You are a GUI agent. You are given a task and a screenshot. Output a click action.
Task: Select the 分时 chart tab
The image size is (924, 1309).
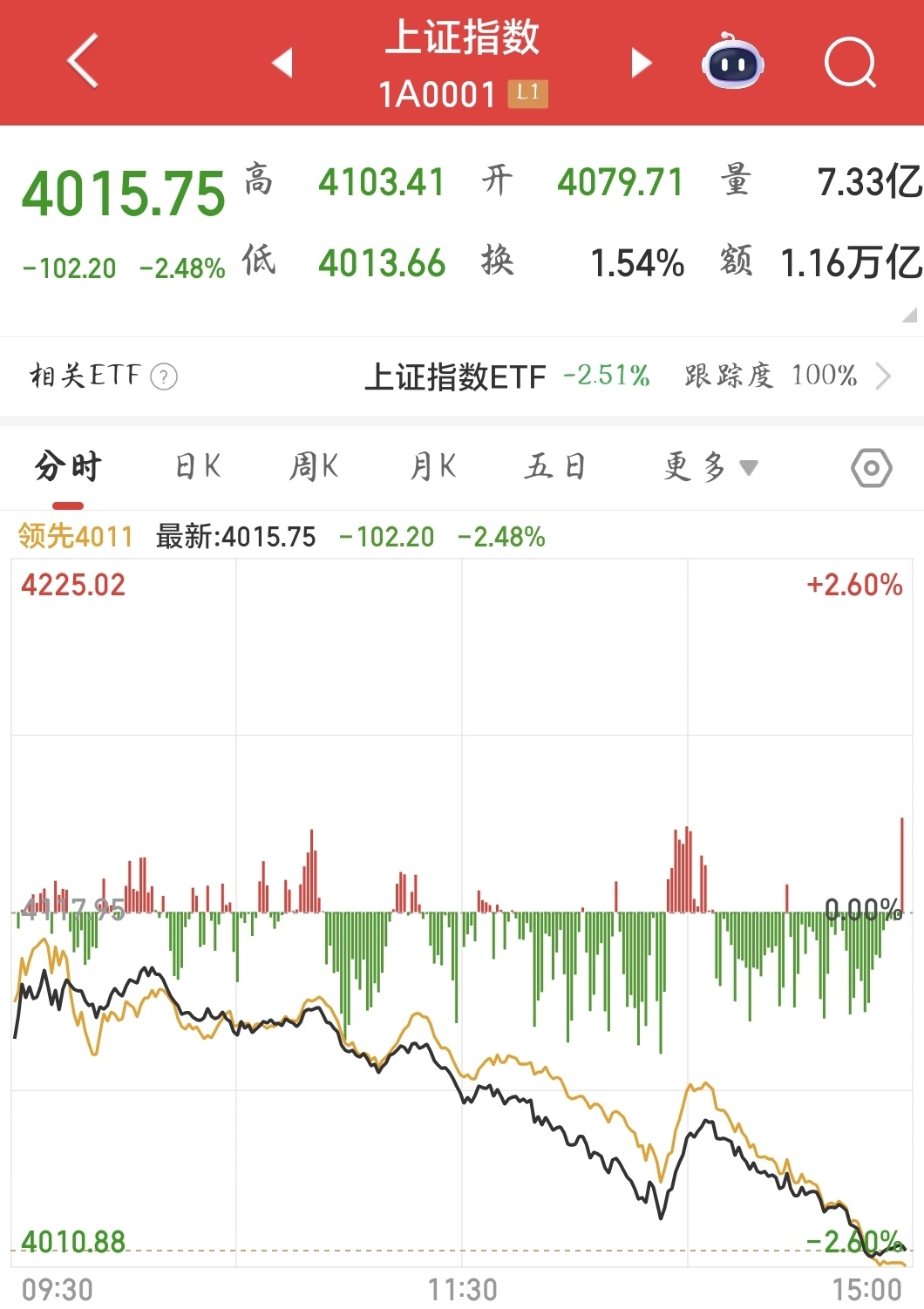pos(68,467)
